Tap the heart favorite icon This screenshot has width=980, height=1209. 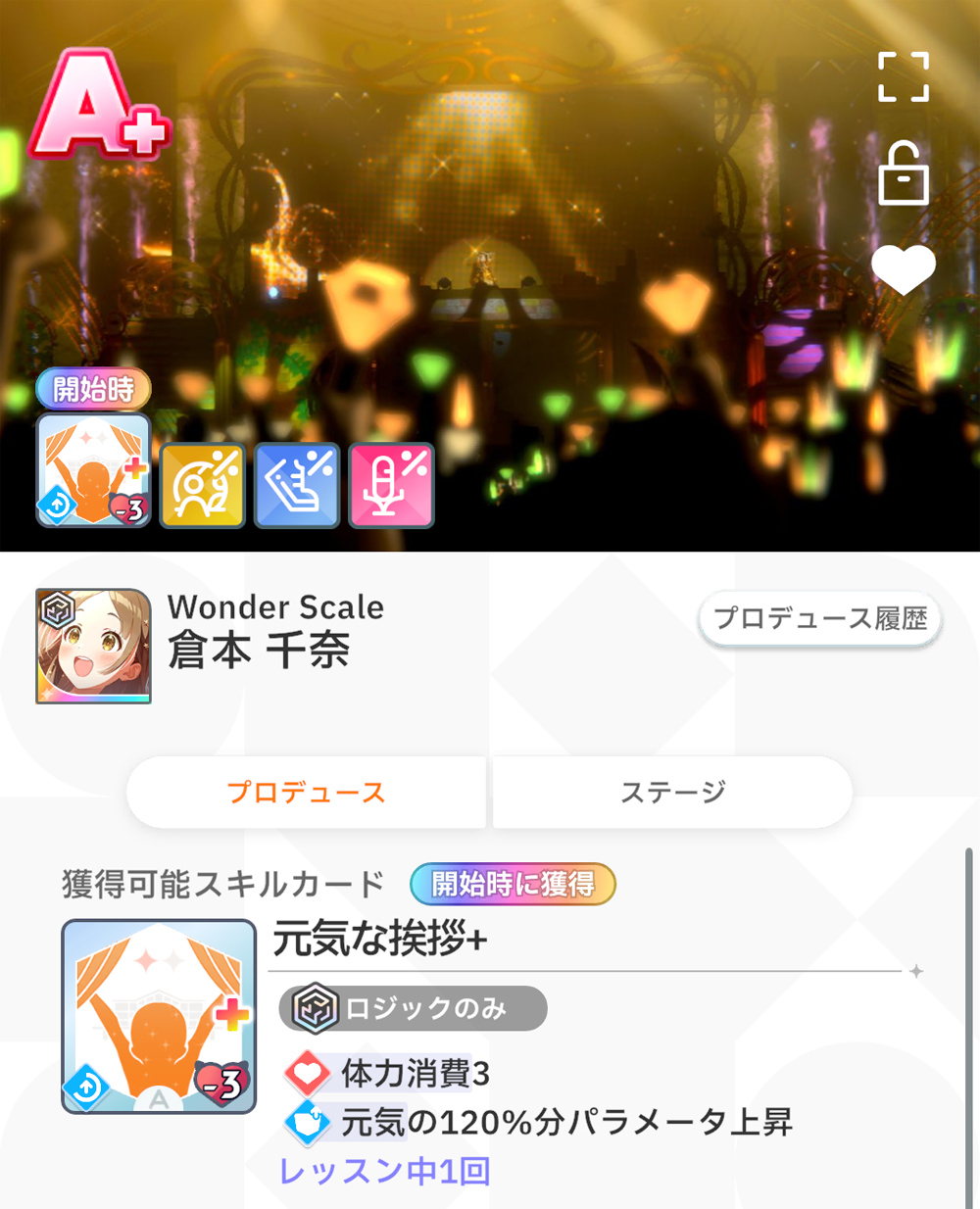pyautogui.click(x=903, y=268)
